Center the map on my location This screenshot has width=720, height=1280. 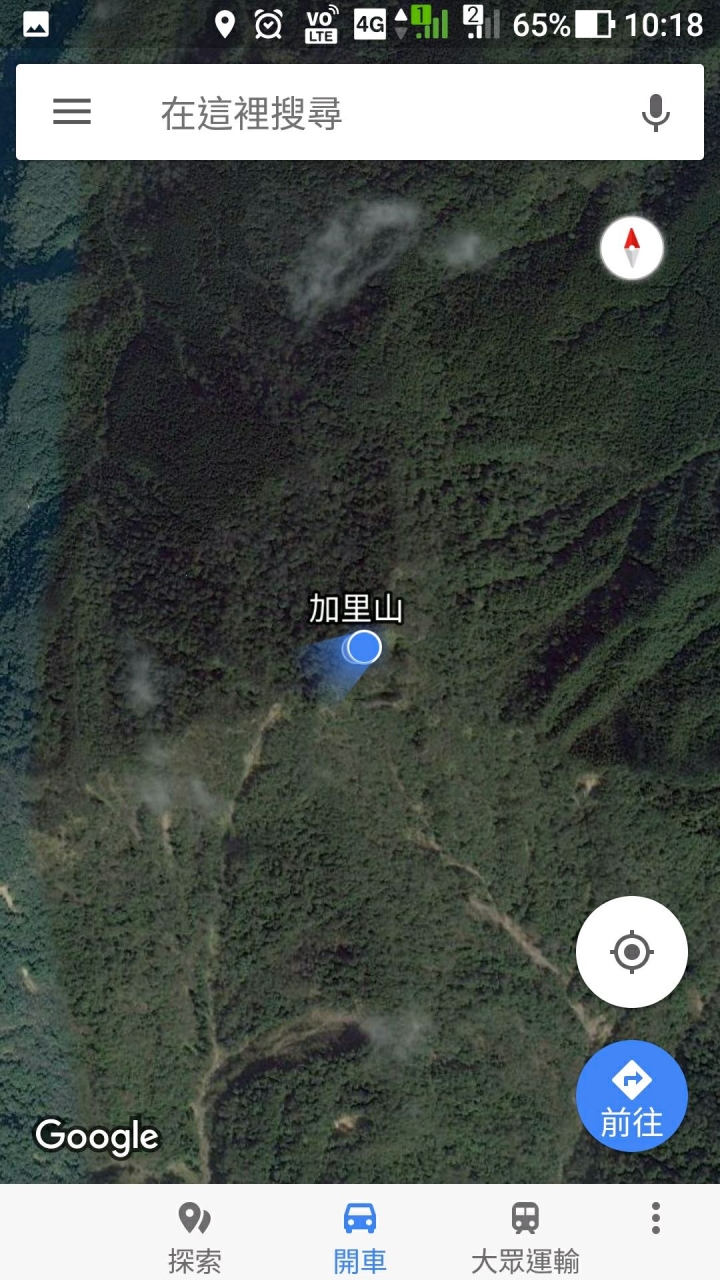pos(632,952)
